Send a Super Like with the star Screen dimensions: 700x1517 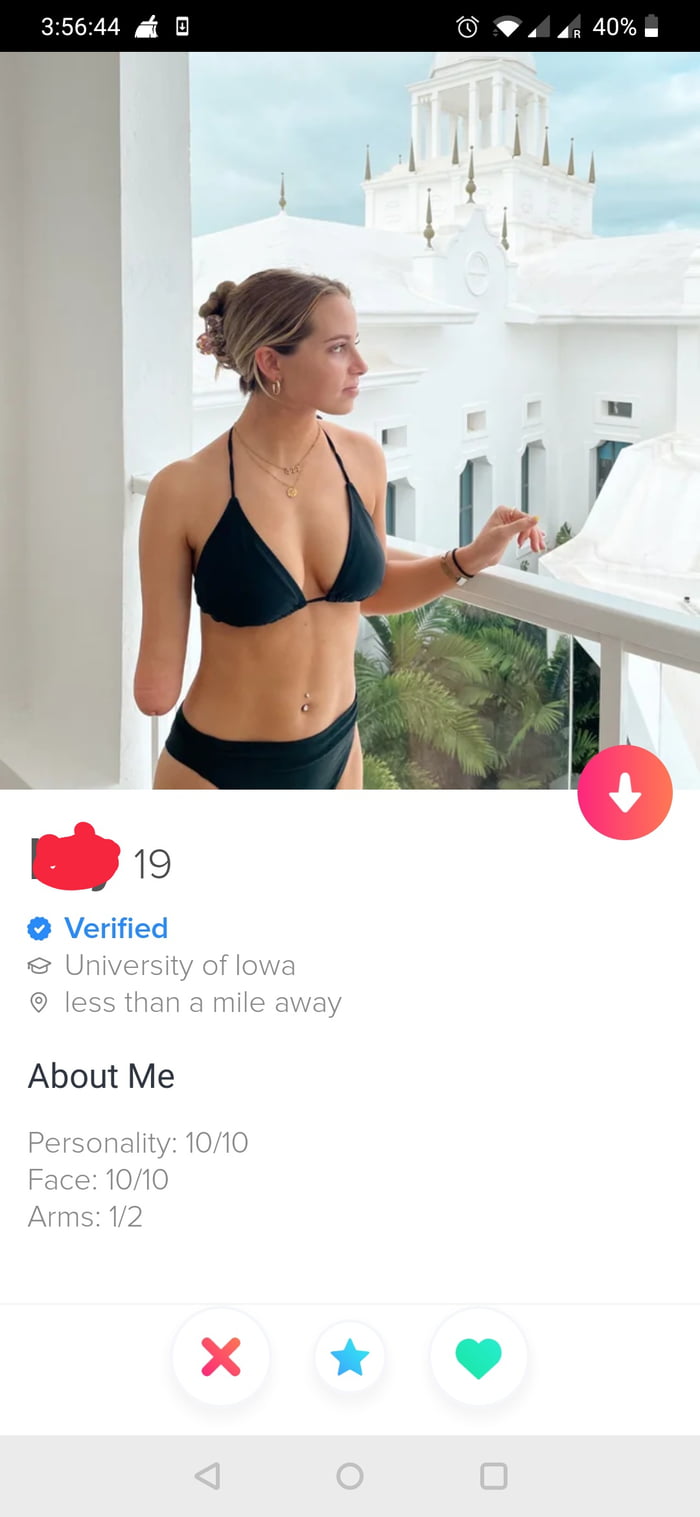pyautogui.click(x=350, y=1357)
